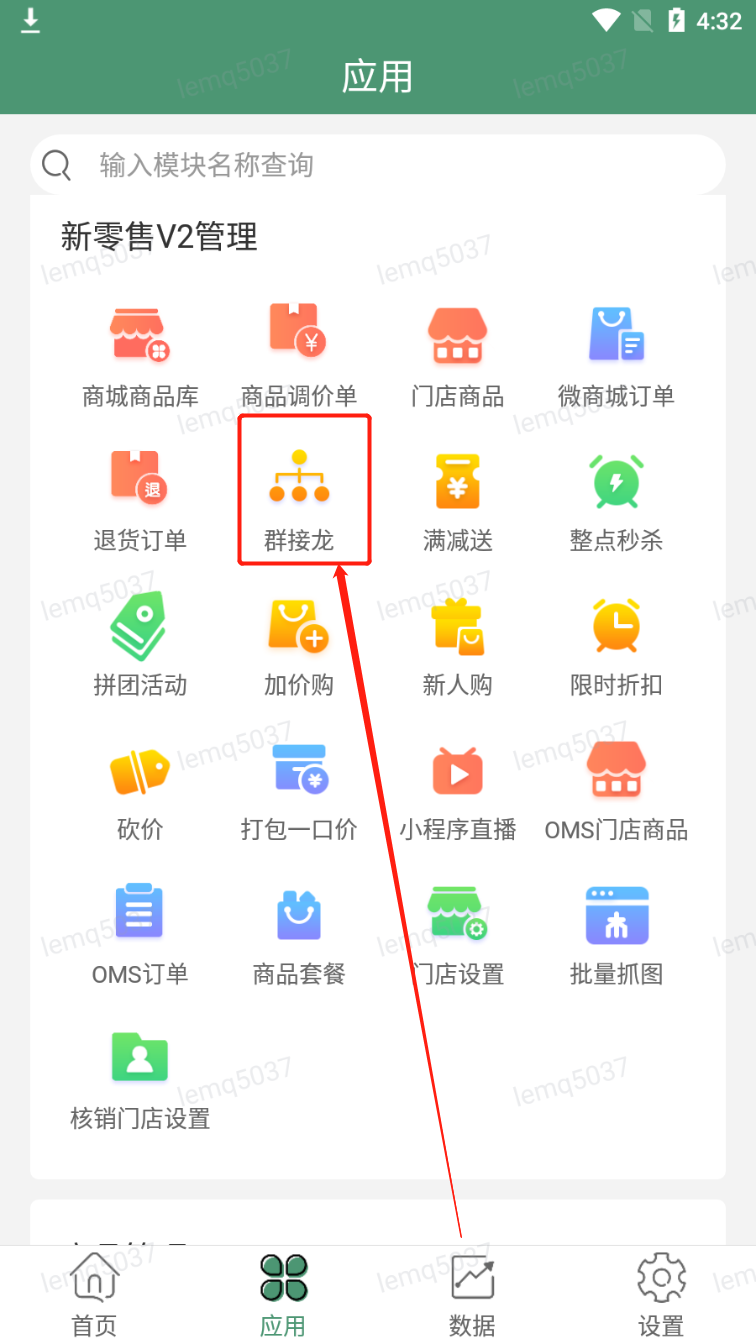
Task: Switch to the 设置 tab
Action: pyautogui.click(x=661, y=1294)
